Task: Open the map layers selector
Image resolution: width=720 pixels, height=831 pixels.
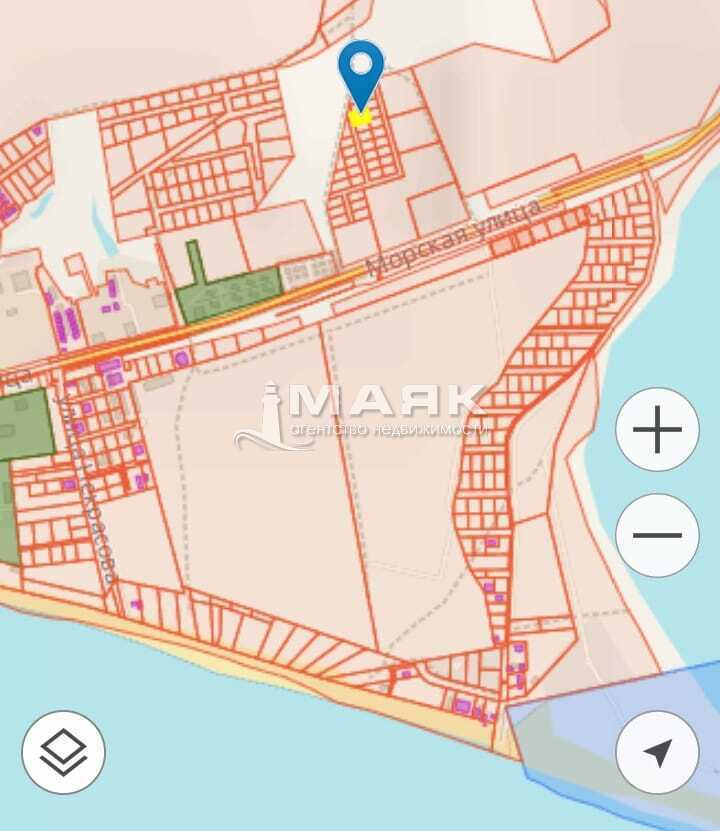Action: pyautogui.click(x=64, y=752)
